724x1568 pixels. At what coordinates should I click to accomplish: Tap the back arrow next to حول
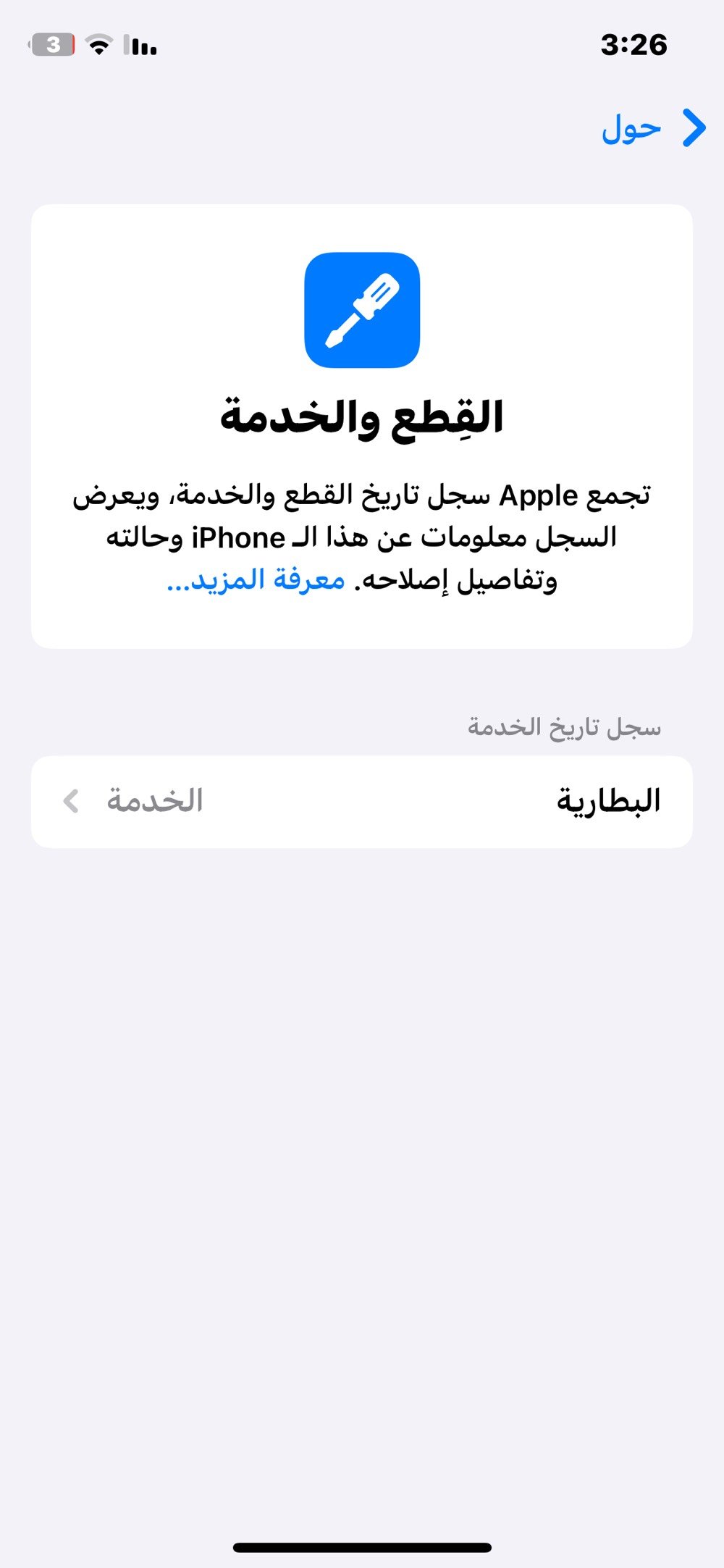(693, 127)
